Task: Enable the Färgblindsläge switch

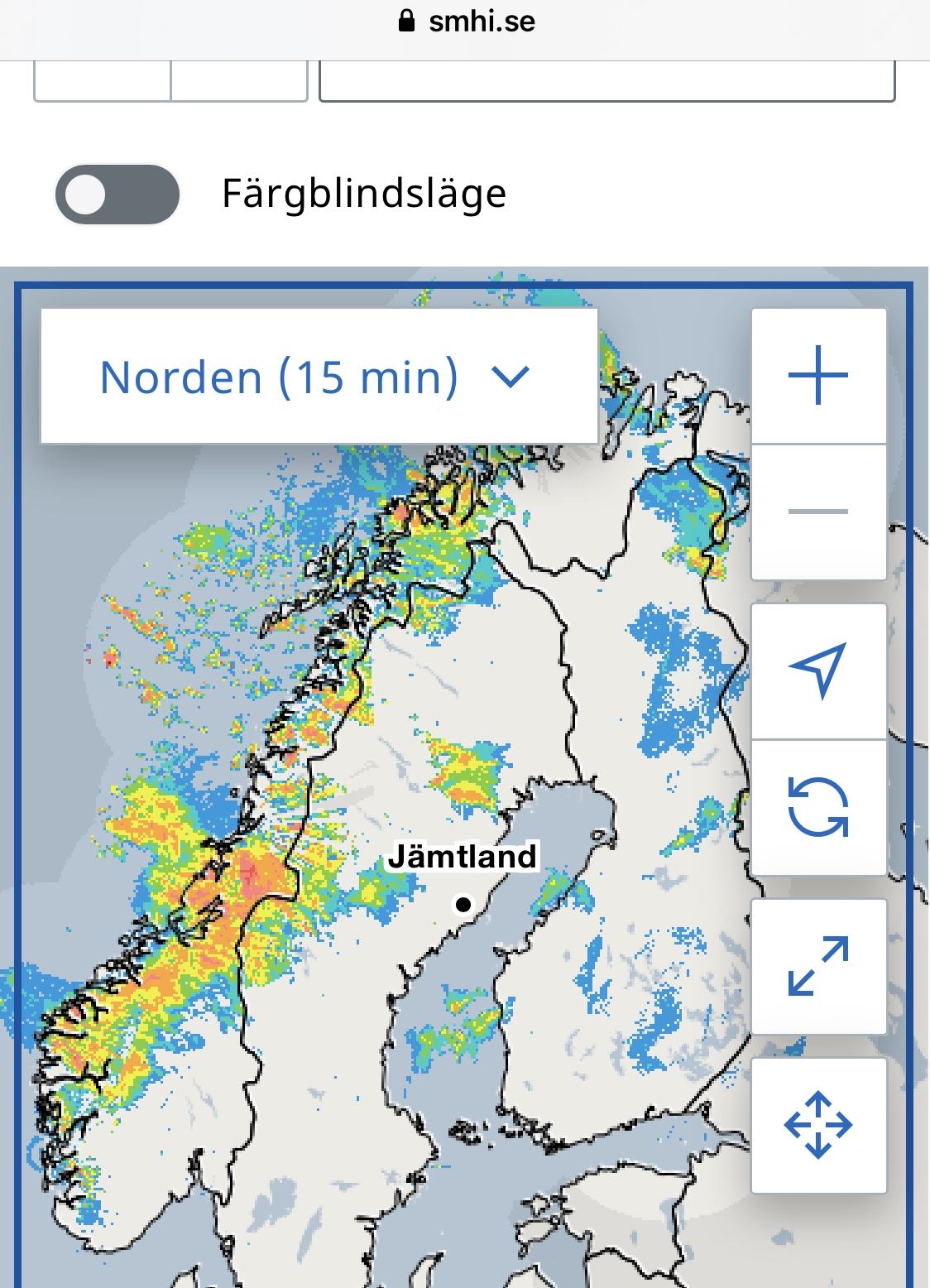Action: click(117, 195)
